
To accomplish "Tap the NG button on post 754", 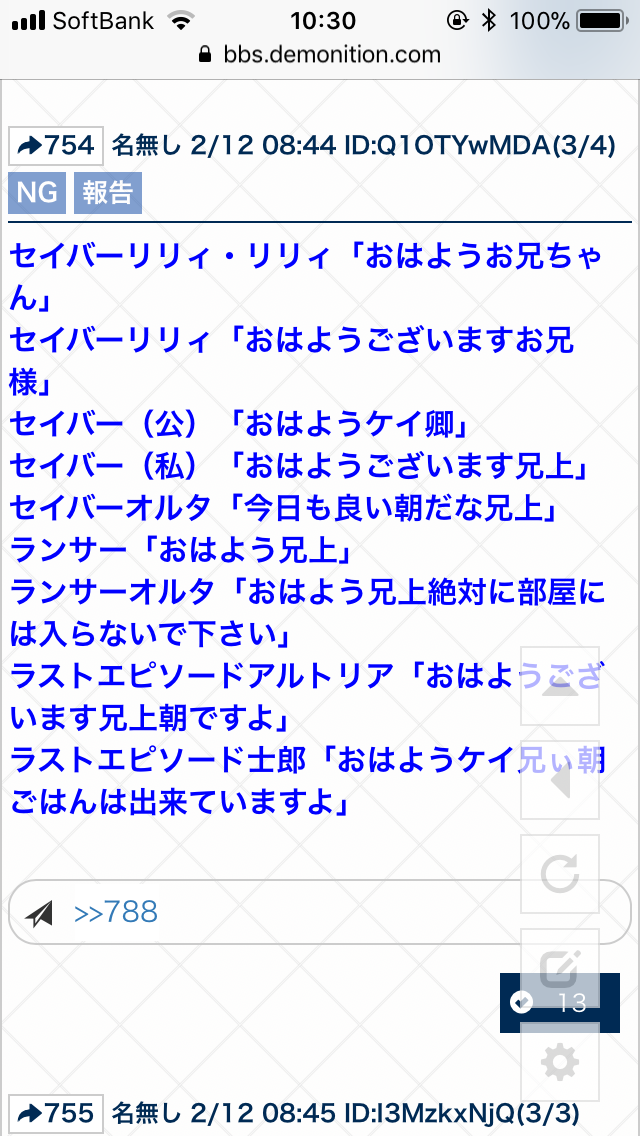I will click(x=37, y=192).
